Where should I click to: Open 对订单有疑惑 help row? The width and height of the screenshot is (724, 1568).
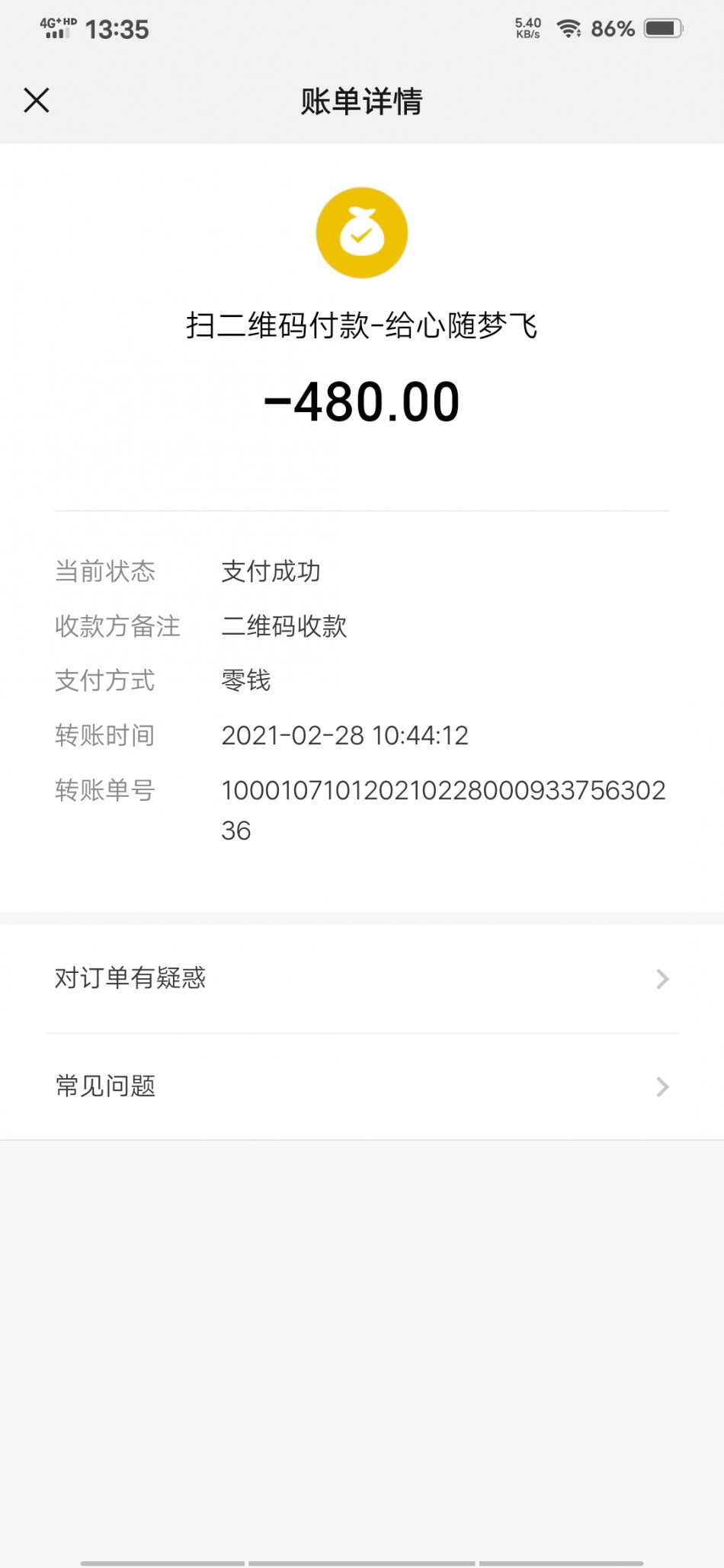point(362,978)
